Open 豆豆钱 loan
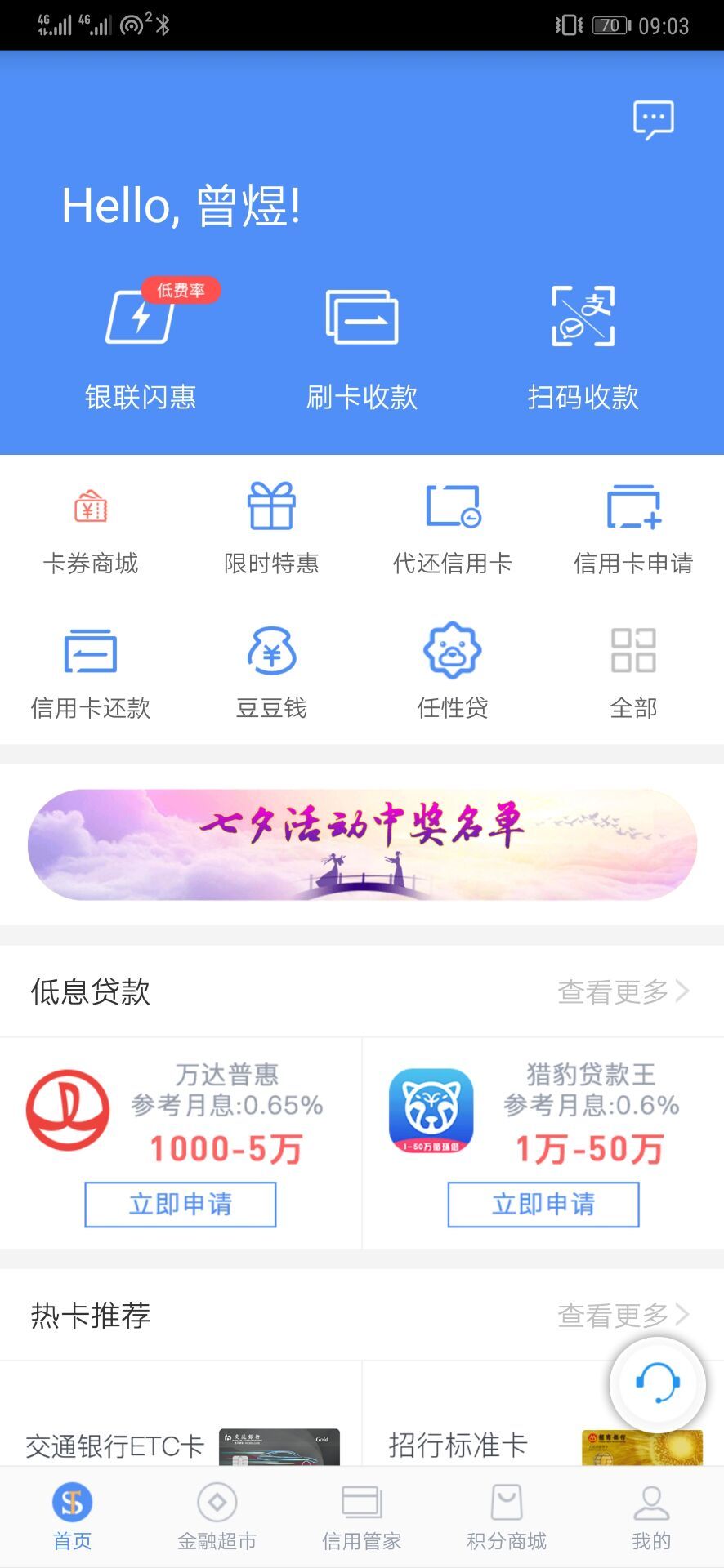Screen dimensions: 724x1568 click(x=271, y=671)
